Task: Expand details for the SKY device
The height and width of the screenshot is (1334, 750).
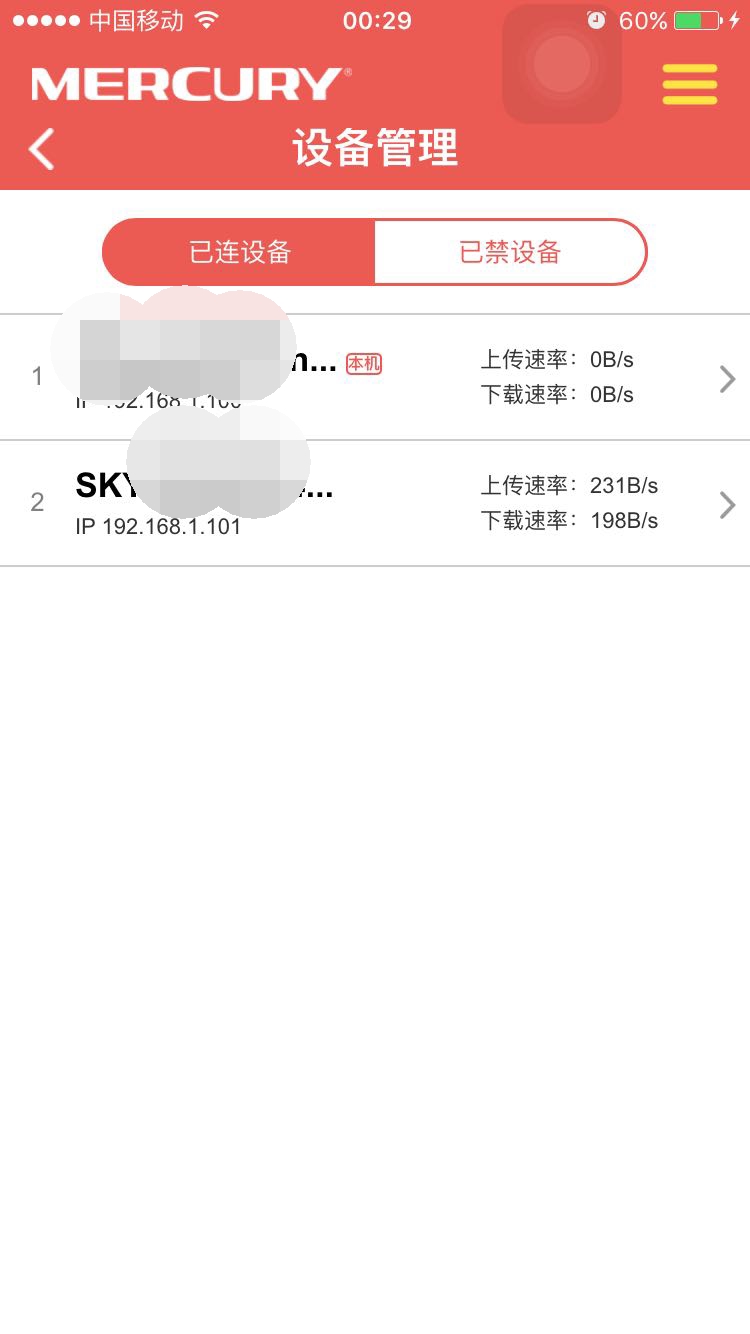Action: pyautogui.click(x=727, y=504)
